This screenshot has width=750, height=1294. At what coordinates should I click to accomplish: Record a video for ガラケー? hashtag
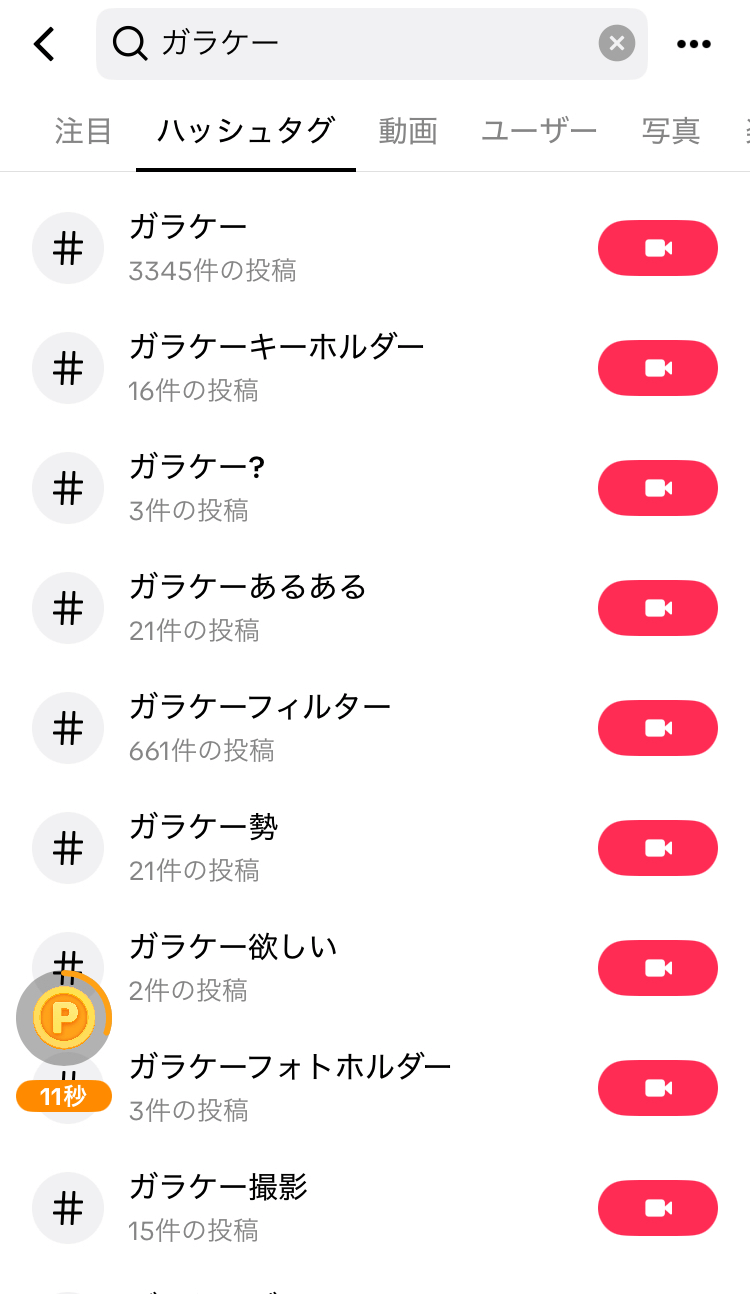coord(658,488)
